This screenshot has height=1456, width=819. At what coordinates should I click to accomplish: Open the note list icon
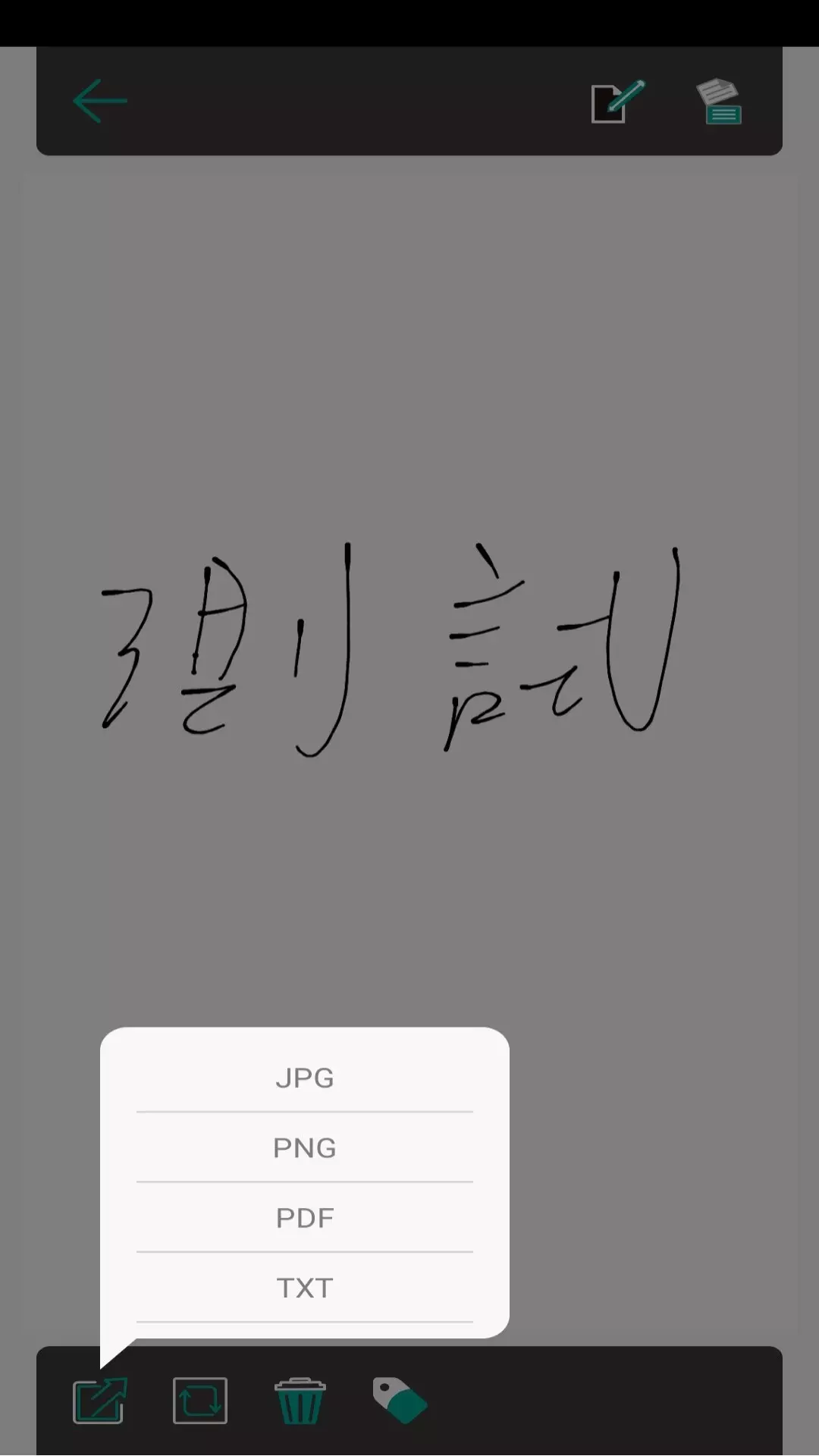(x=719, y=102)
